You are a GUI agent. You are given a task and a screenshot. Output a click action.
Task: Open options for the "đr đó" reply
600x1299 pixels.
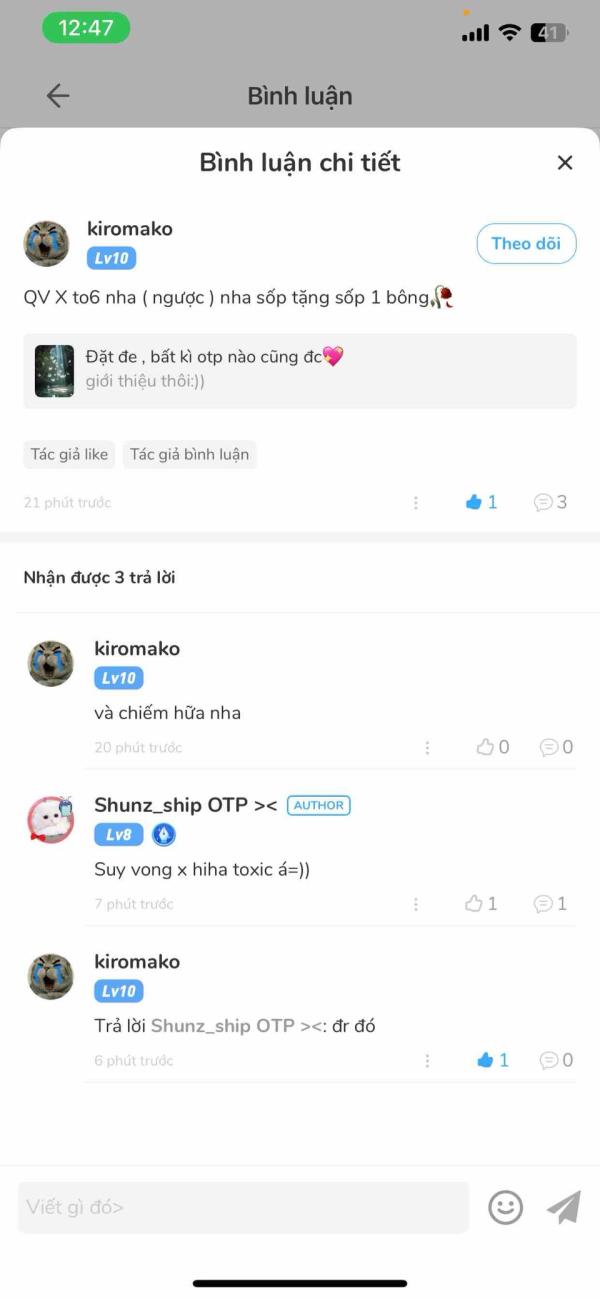[x=427, y=1060]
